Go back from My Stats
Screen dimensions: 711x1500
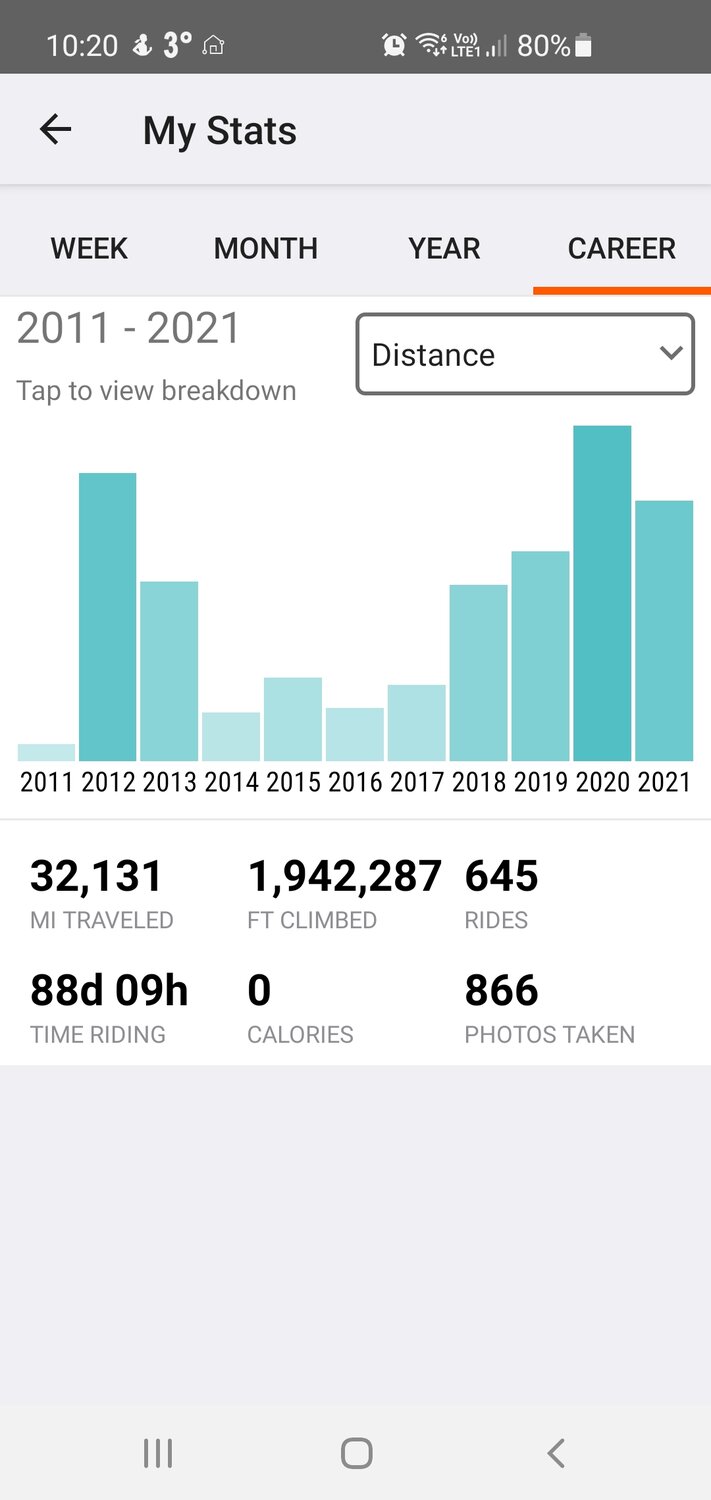click(56, 129)
